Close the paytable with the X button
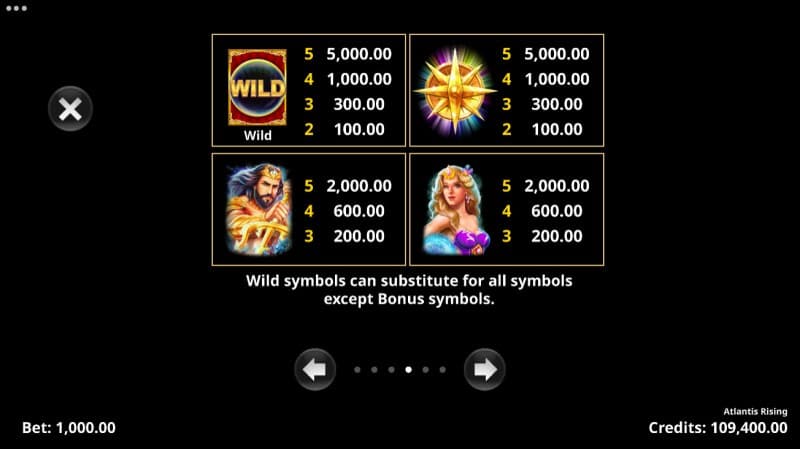The image size is (800, 449). 70,108
